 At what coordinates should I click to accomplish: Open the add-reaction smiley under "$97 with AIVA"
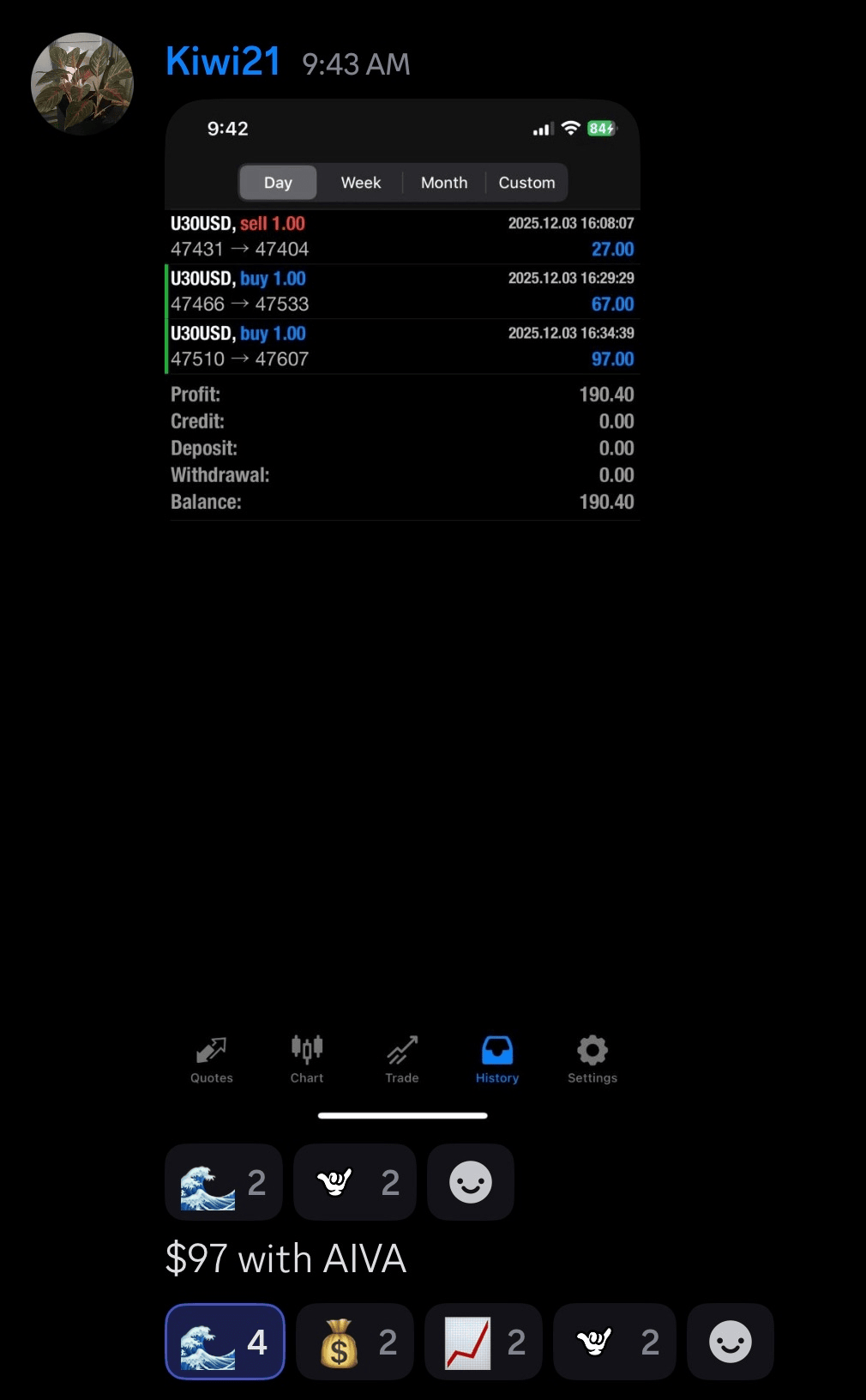click(x=731, y=1342)
